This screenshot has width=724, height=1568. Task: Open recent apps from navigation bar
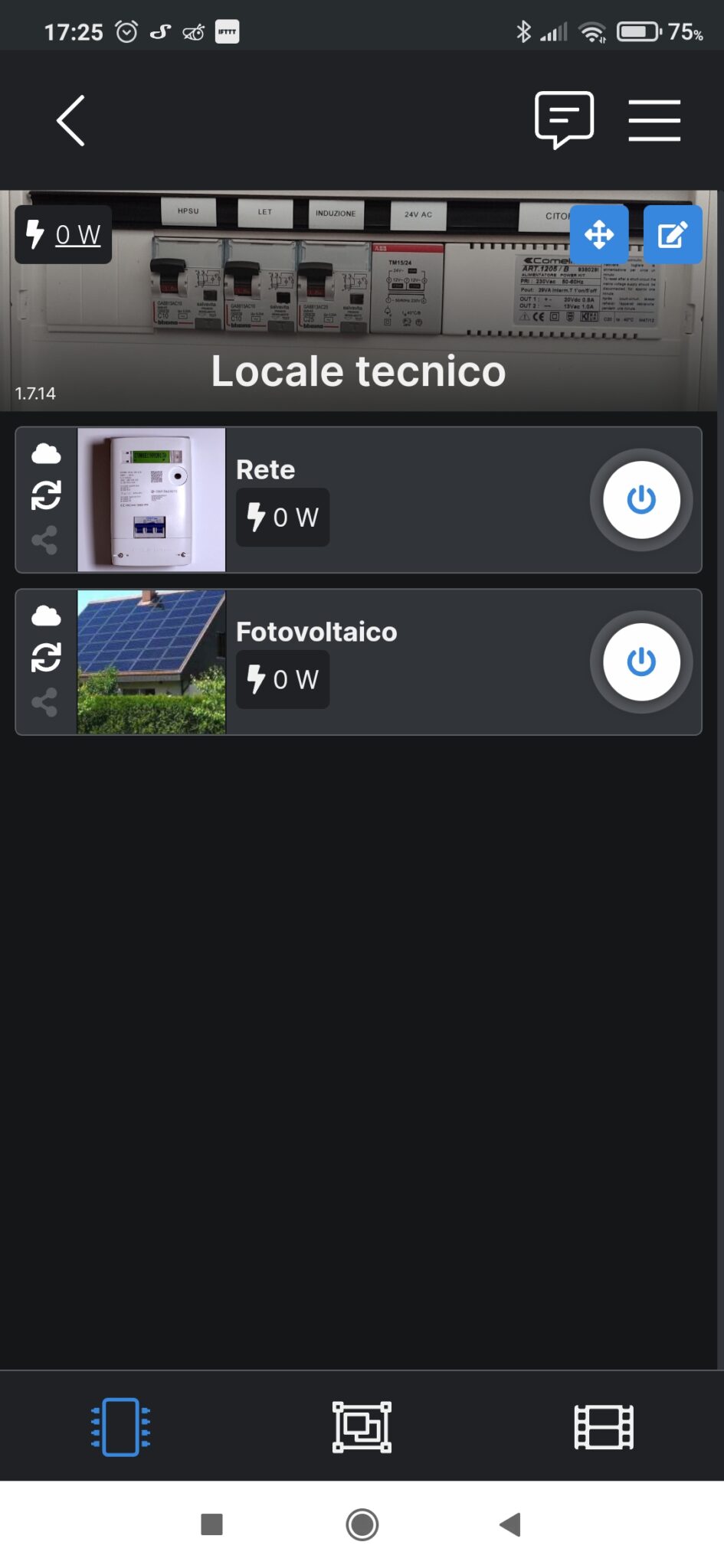click(x=211, y=1524)
